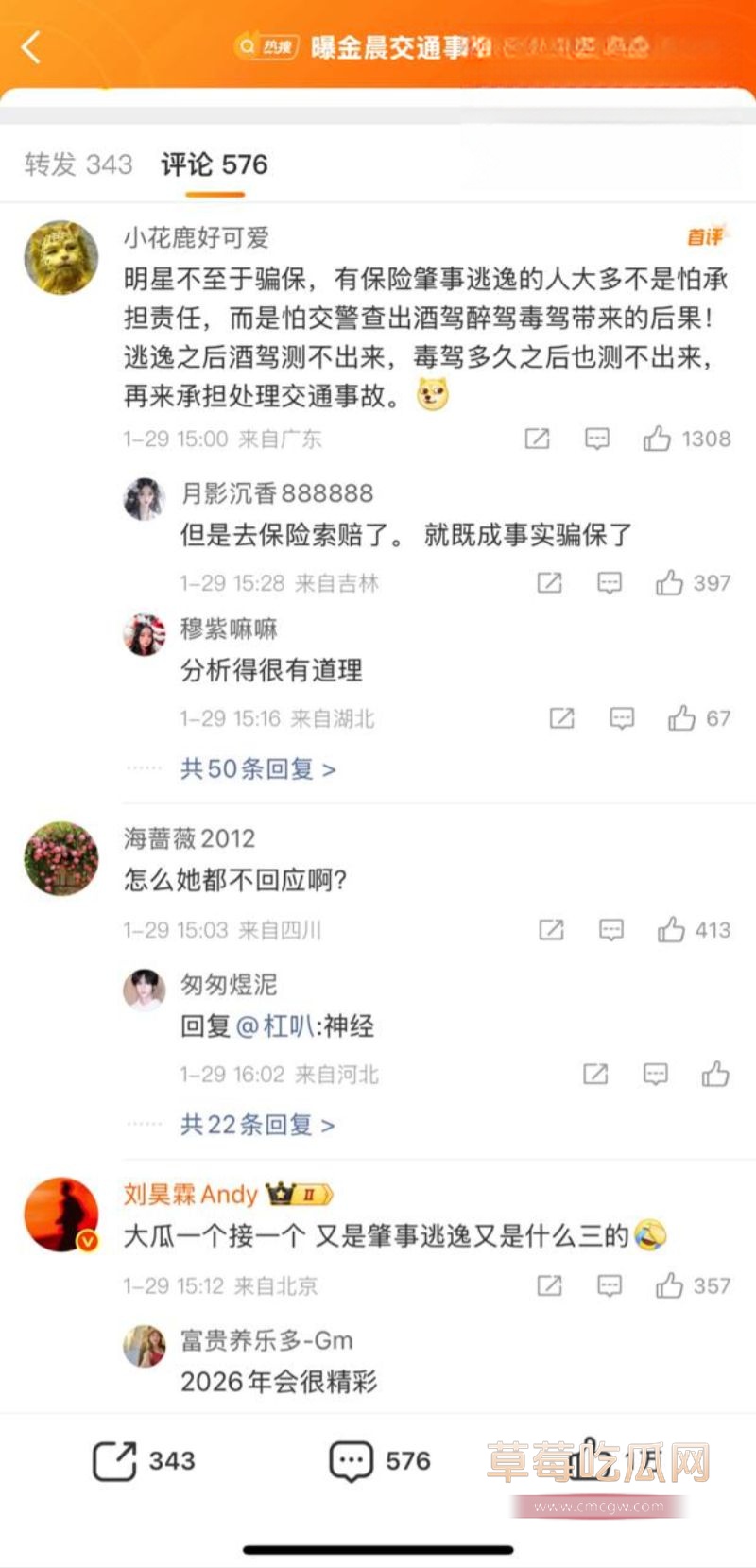Switch to the 转发 343 tab

pos(77,164)
